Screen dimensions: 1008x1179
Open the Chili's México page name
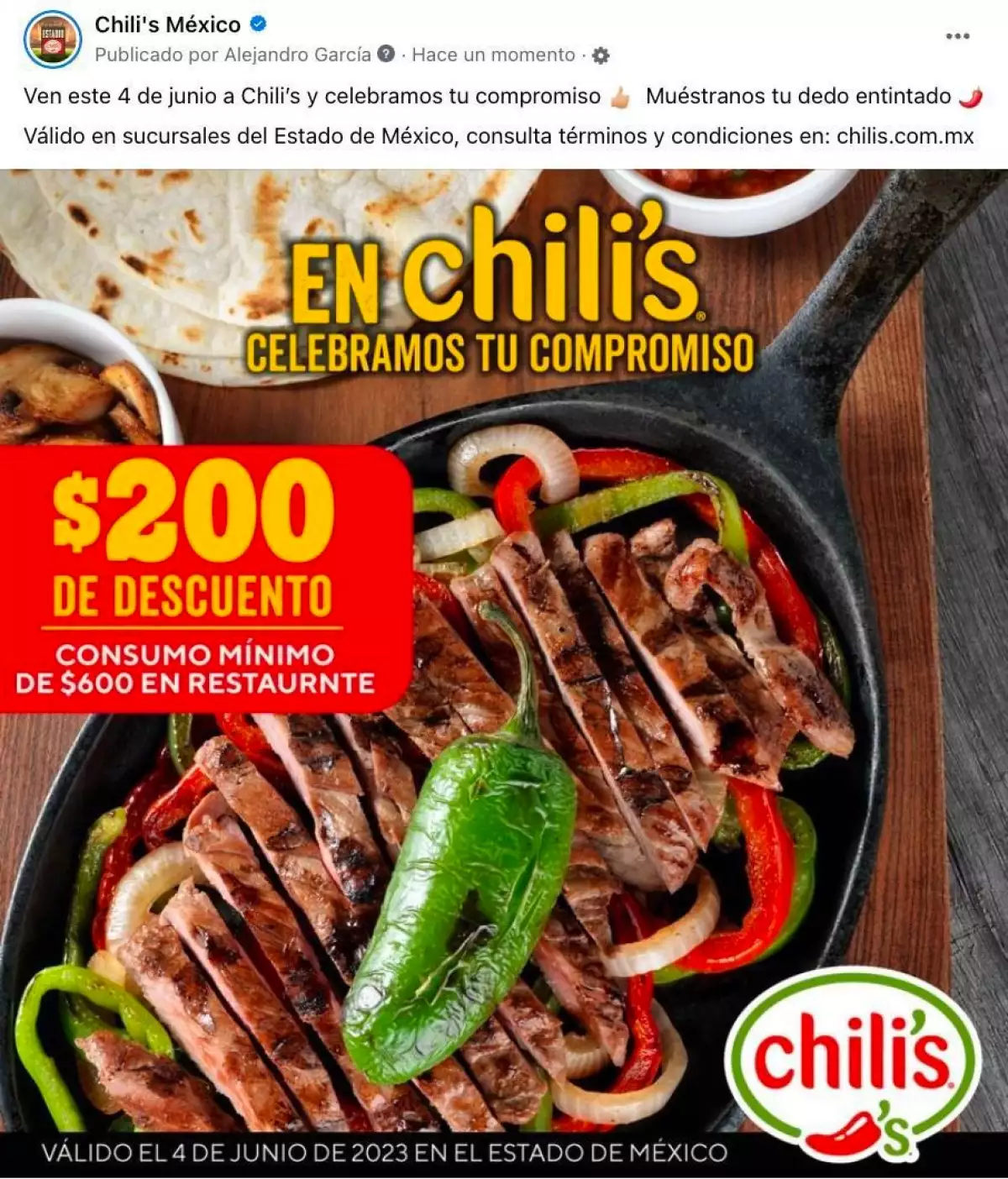(167, 24)
